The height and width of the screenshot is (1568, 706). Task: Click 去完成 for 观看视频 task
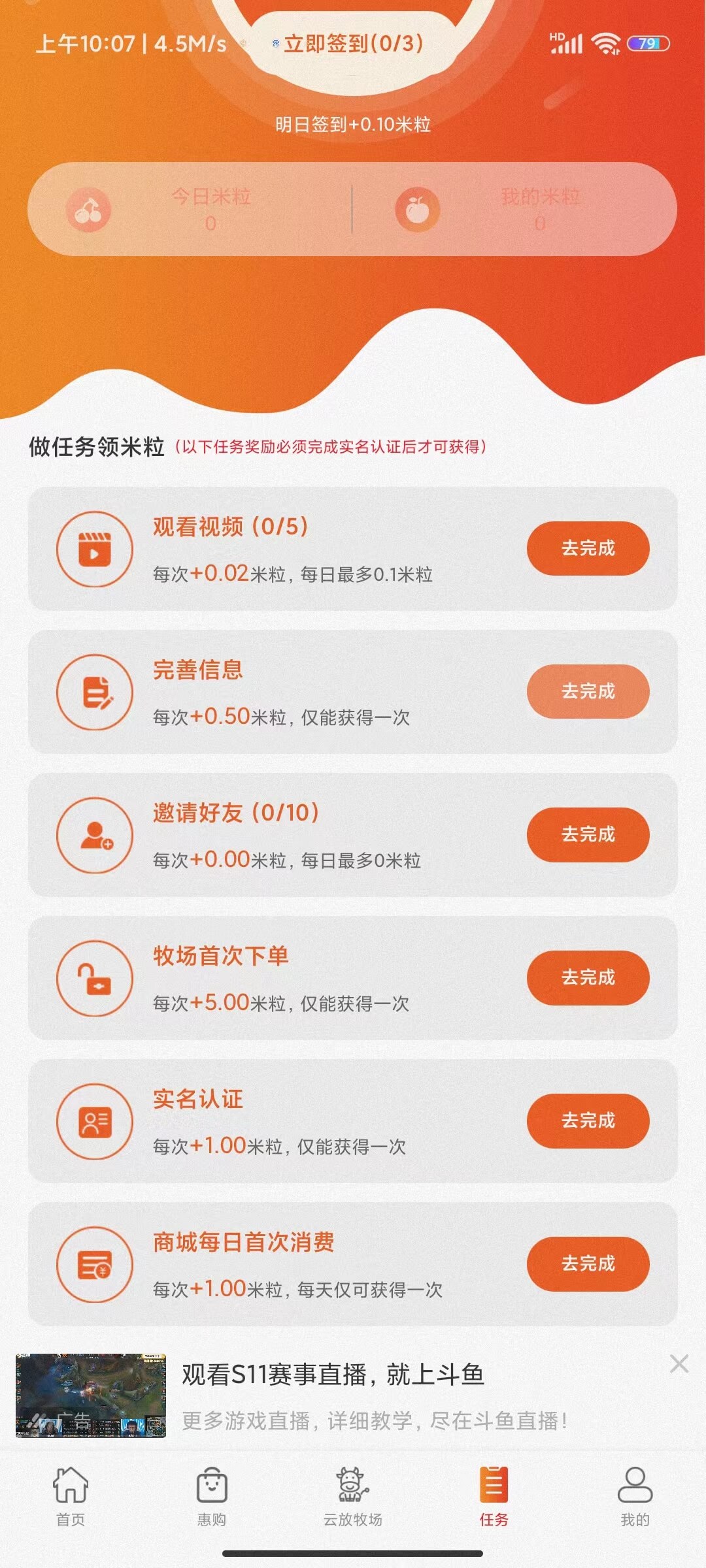[588, 549]
